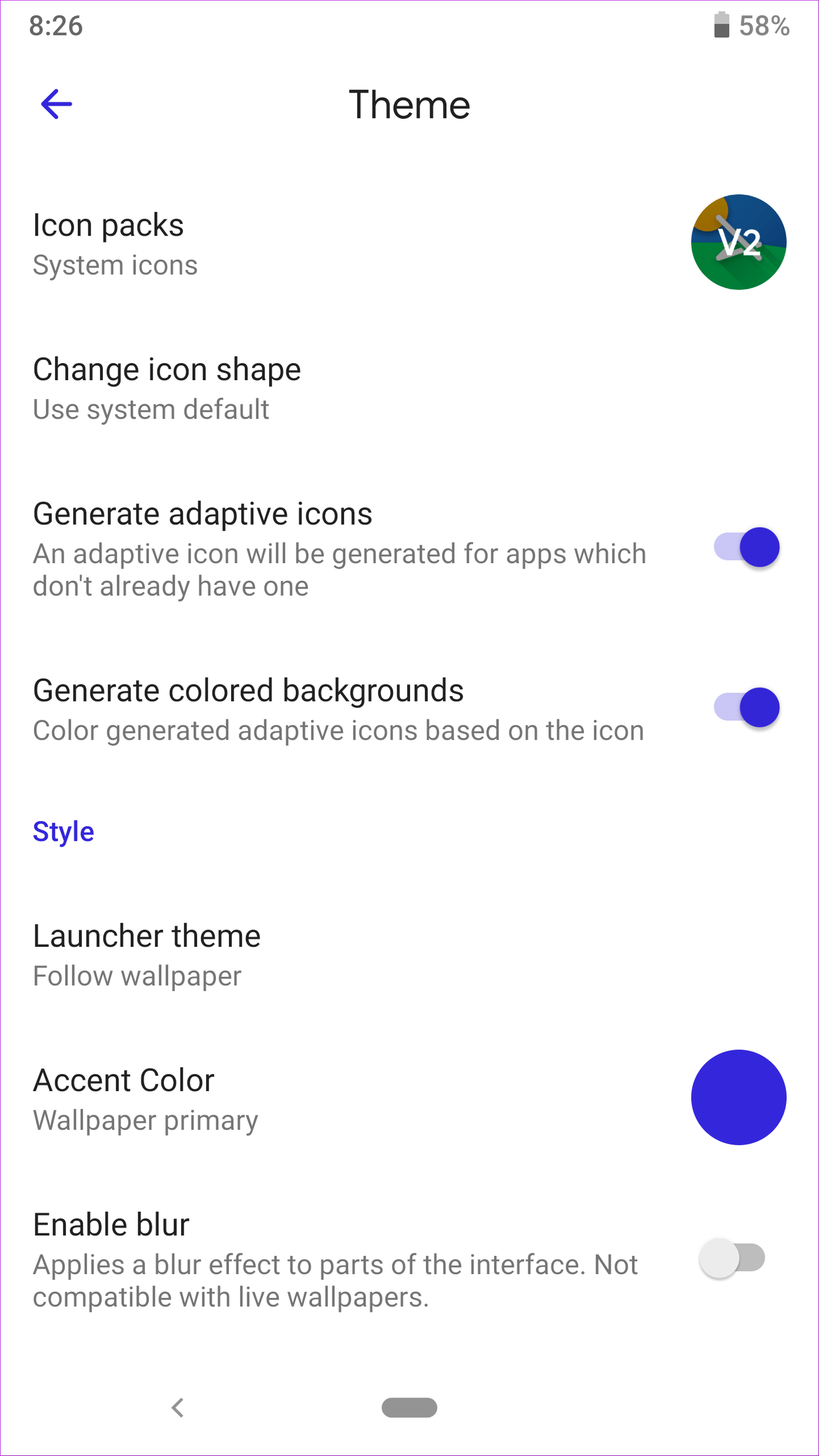This screenshot has height=1456, width=819.
Task: Tap the clock showing 8:26
Action: (x=56, y=26)
